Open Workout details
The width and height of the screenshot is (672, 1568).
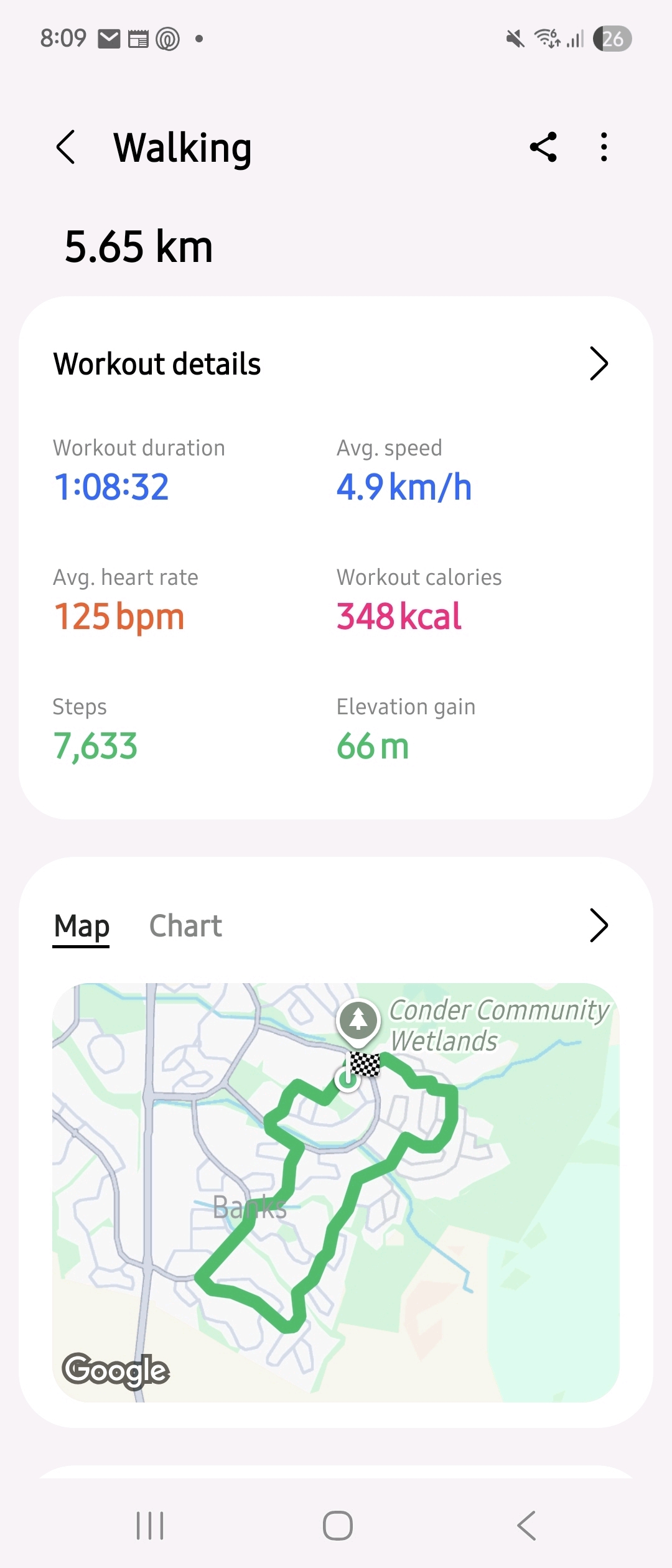(x=598, y=363)
